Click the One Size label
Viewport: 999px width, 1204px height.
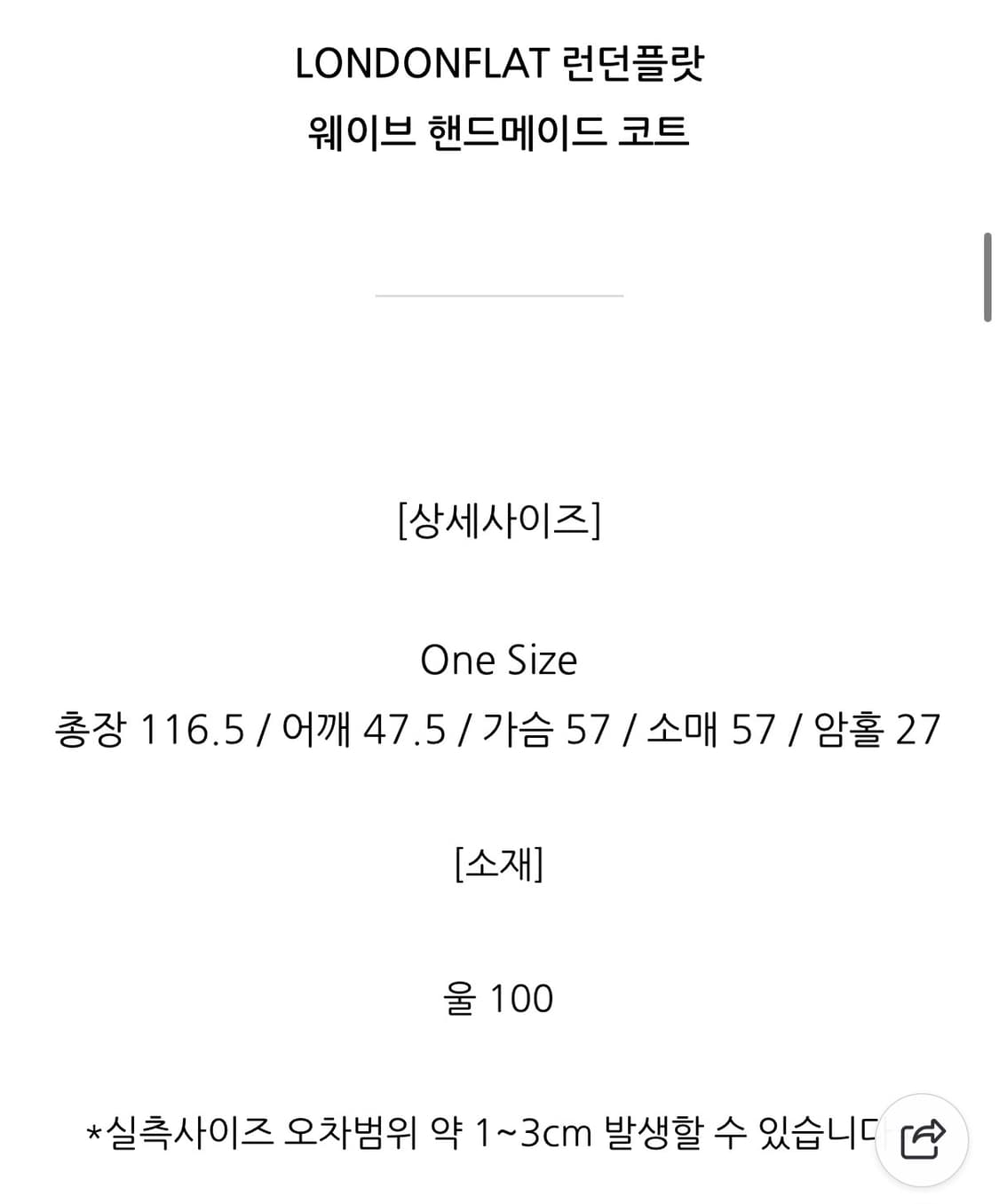[499, 660]
